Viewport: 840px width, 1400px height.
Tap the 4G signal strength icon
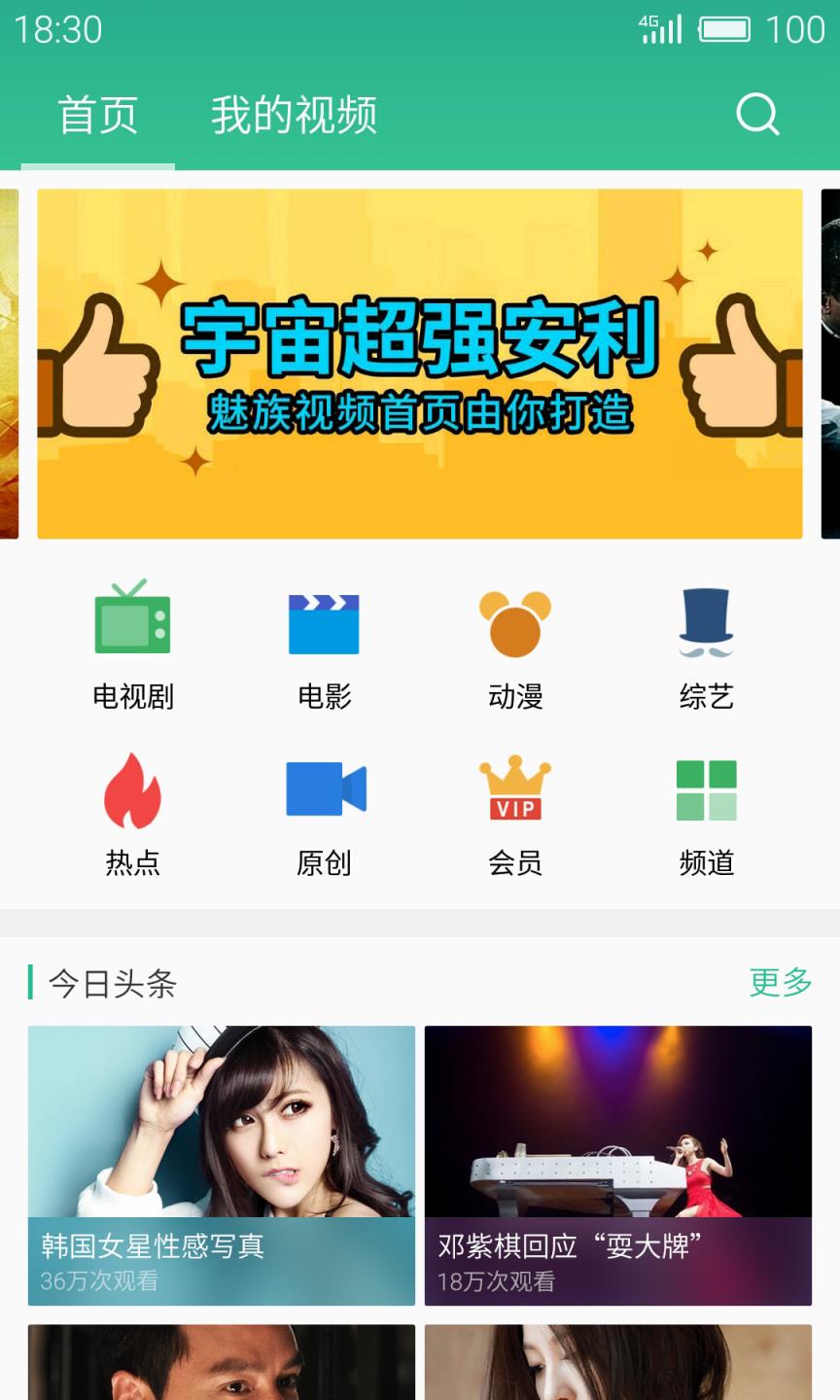pos(657,29)
